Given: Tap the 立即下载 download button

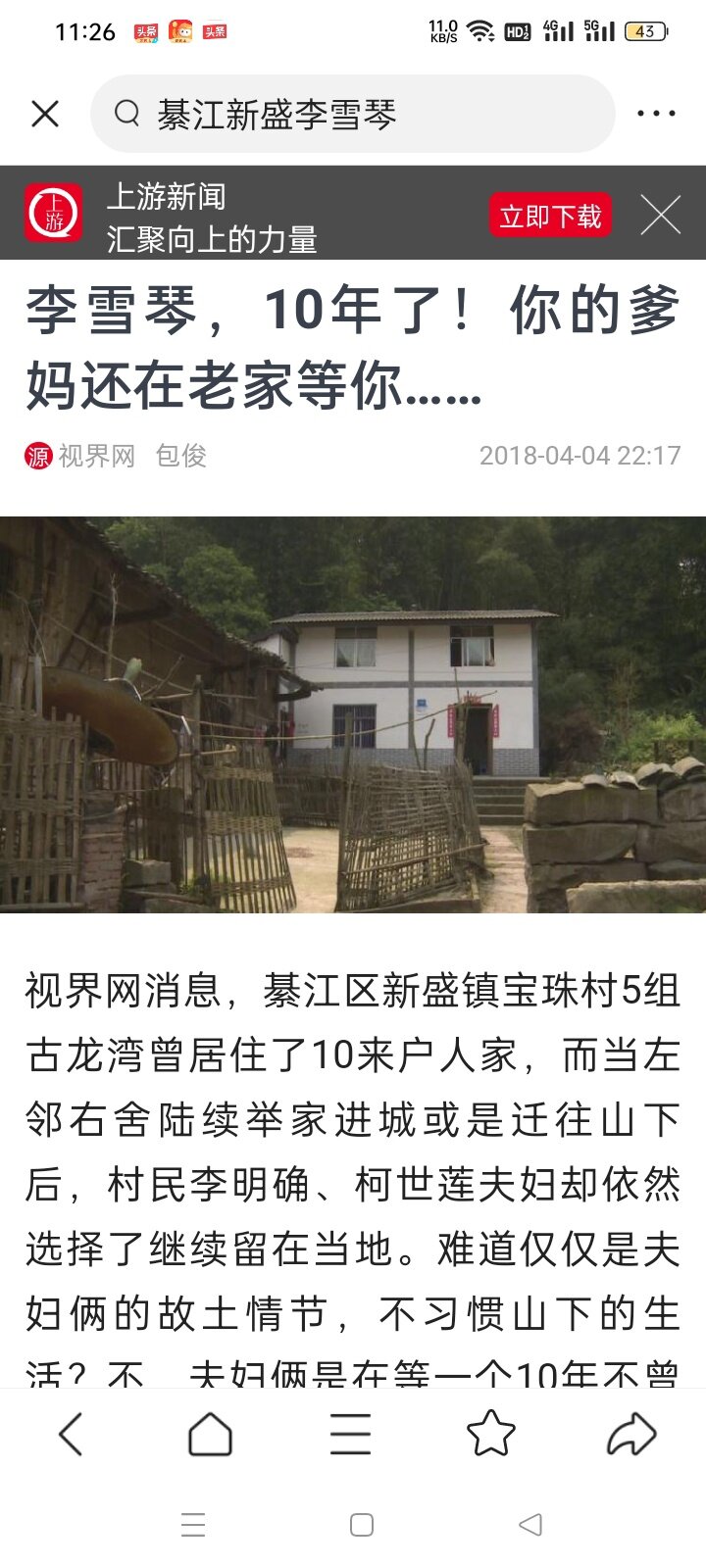Looking at the screenshot, I should 549,216.
